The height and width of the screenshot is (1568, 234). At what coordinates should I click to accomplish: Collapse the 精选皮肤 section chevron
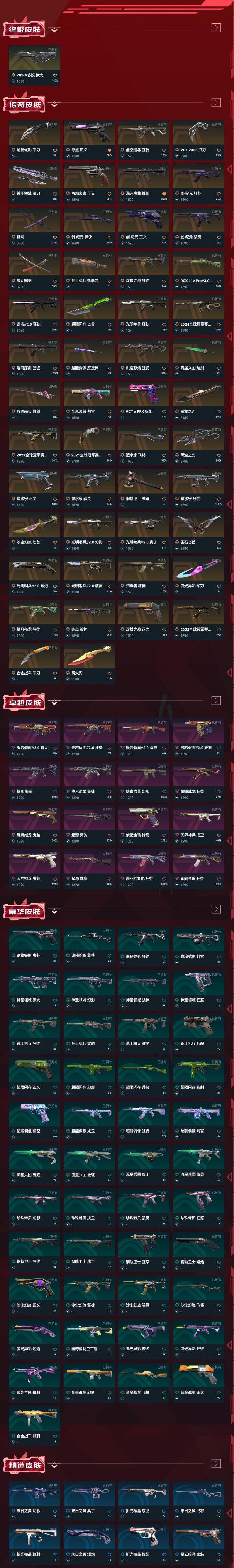[x=55, y=1465]
